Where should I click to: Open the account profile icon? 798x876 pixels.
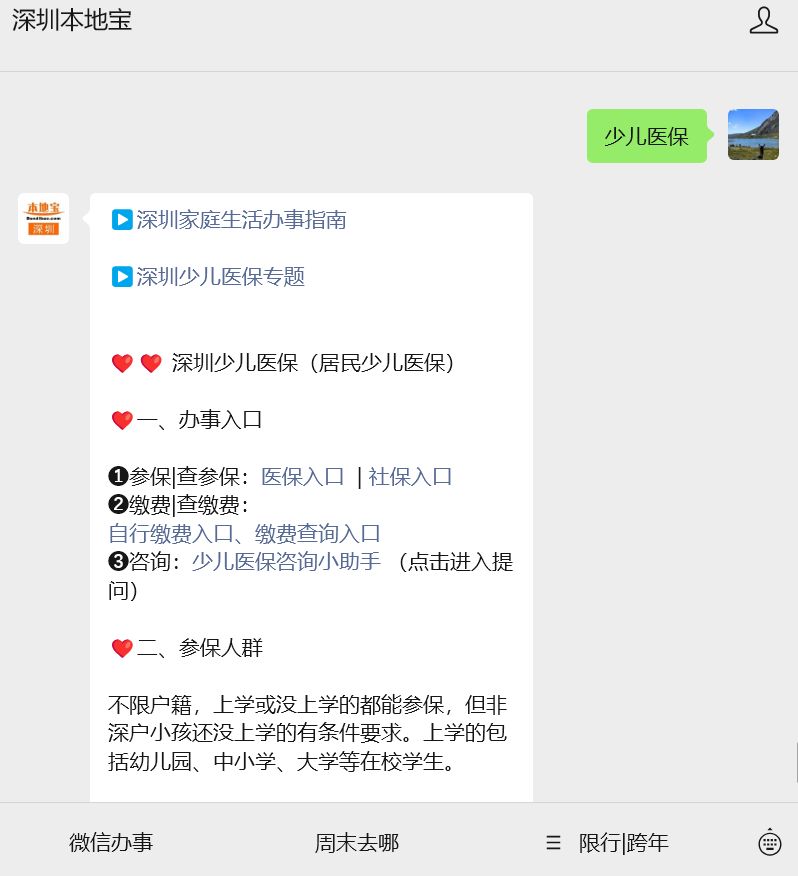(763, 21)
